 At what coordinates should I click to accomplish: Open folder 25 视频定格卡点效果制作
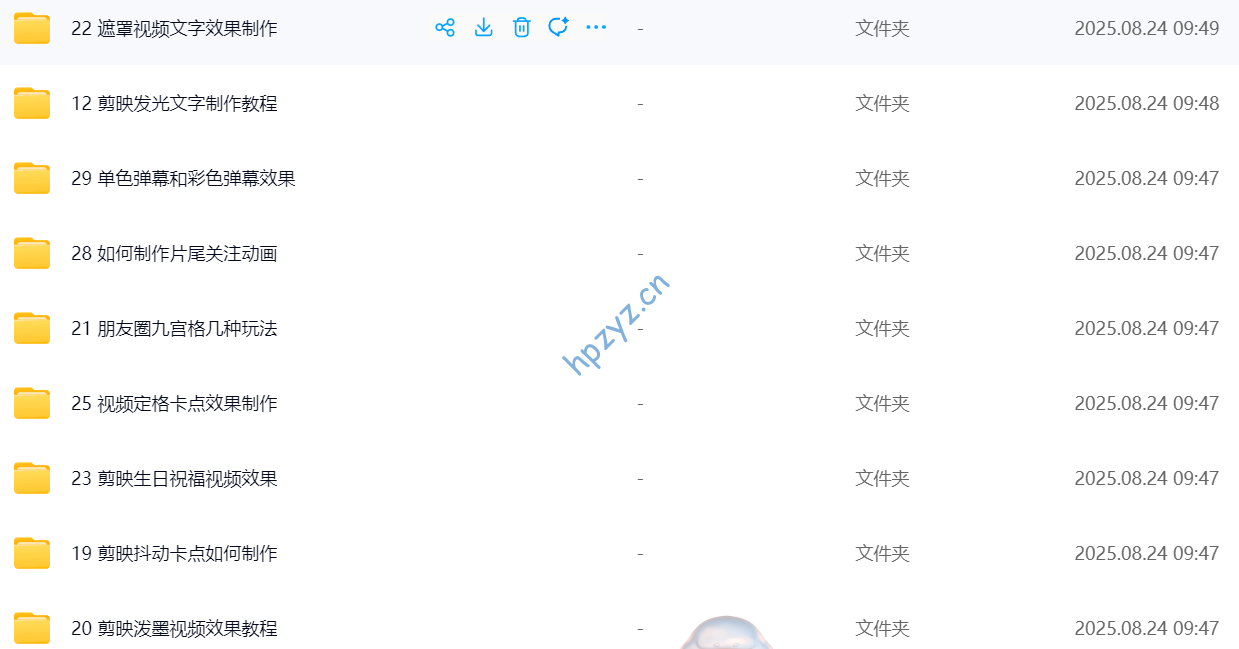coord(174,404)
